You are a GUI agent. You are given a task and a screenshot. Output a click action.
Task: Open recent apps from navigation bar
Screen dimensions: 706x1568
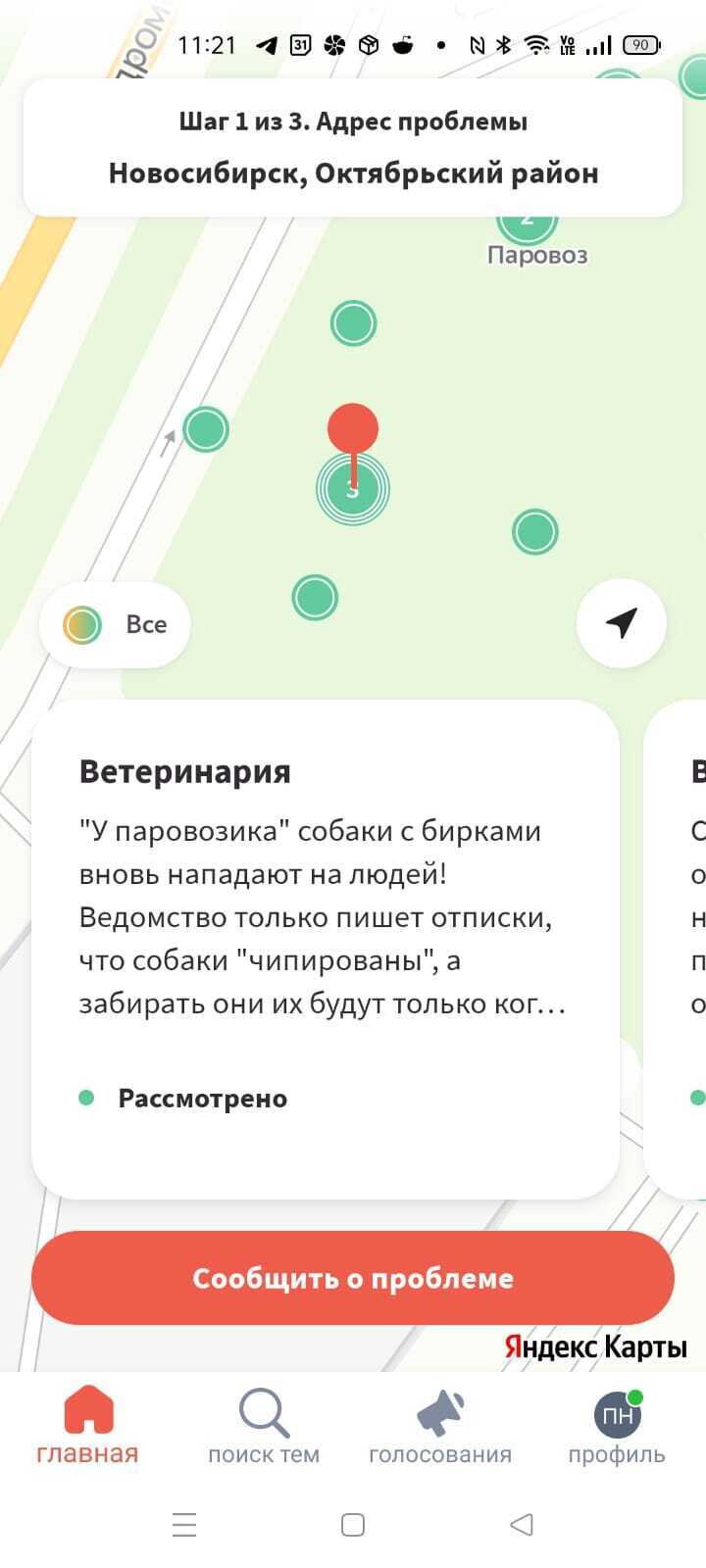click(184, 1524)
